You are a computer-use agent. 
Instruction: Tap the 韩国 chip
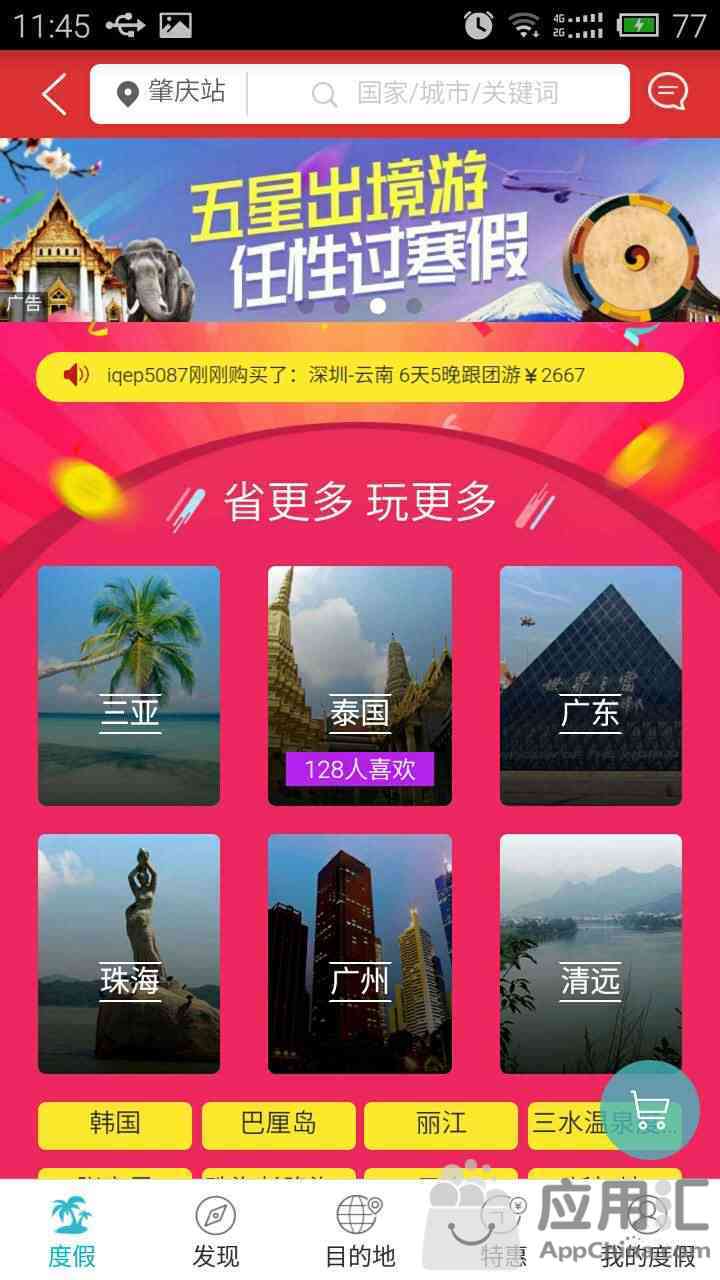pyautogui.click(x=115, y=1125)
